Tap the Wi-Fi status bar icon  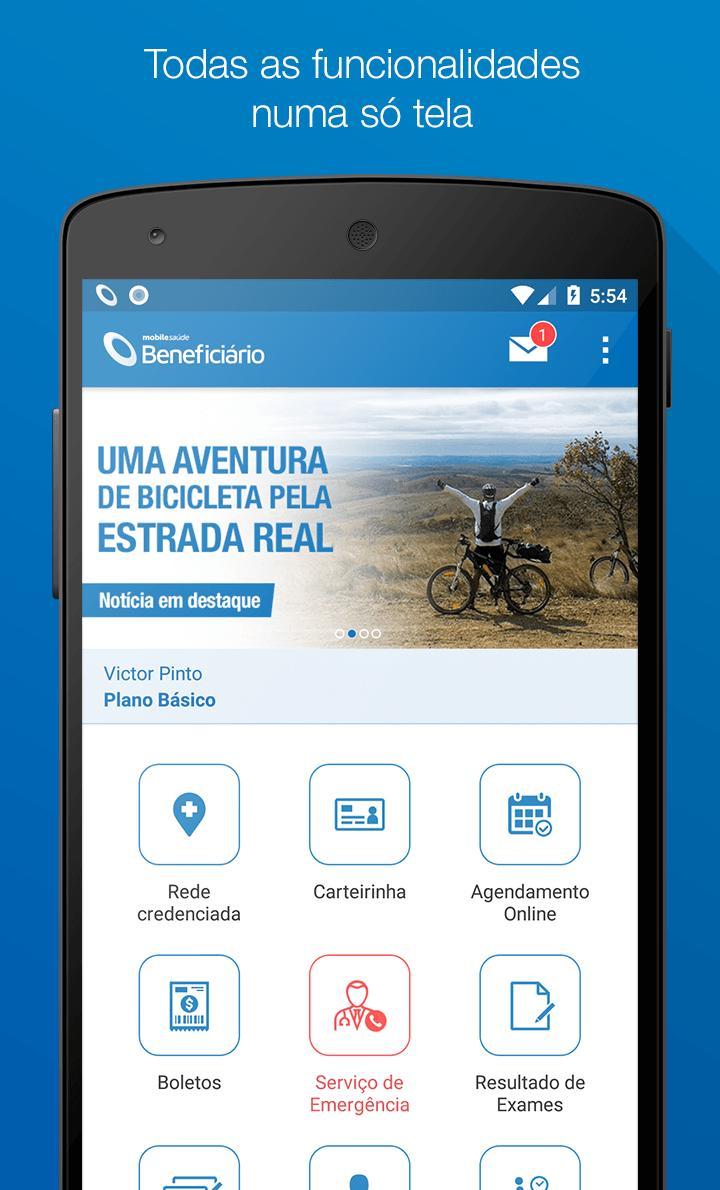(521, 294)
